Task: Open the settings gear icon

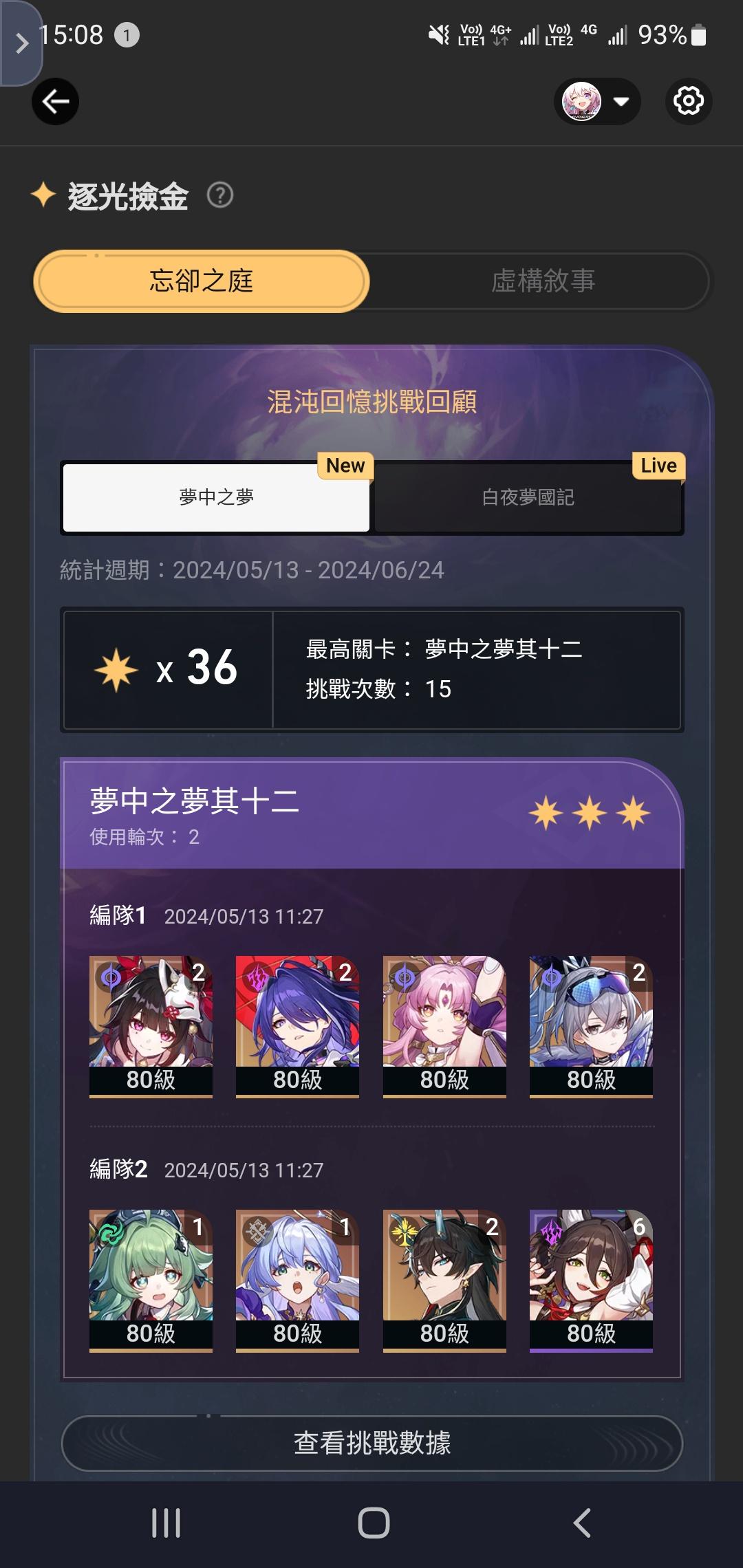Action: [688, 102]
